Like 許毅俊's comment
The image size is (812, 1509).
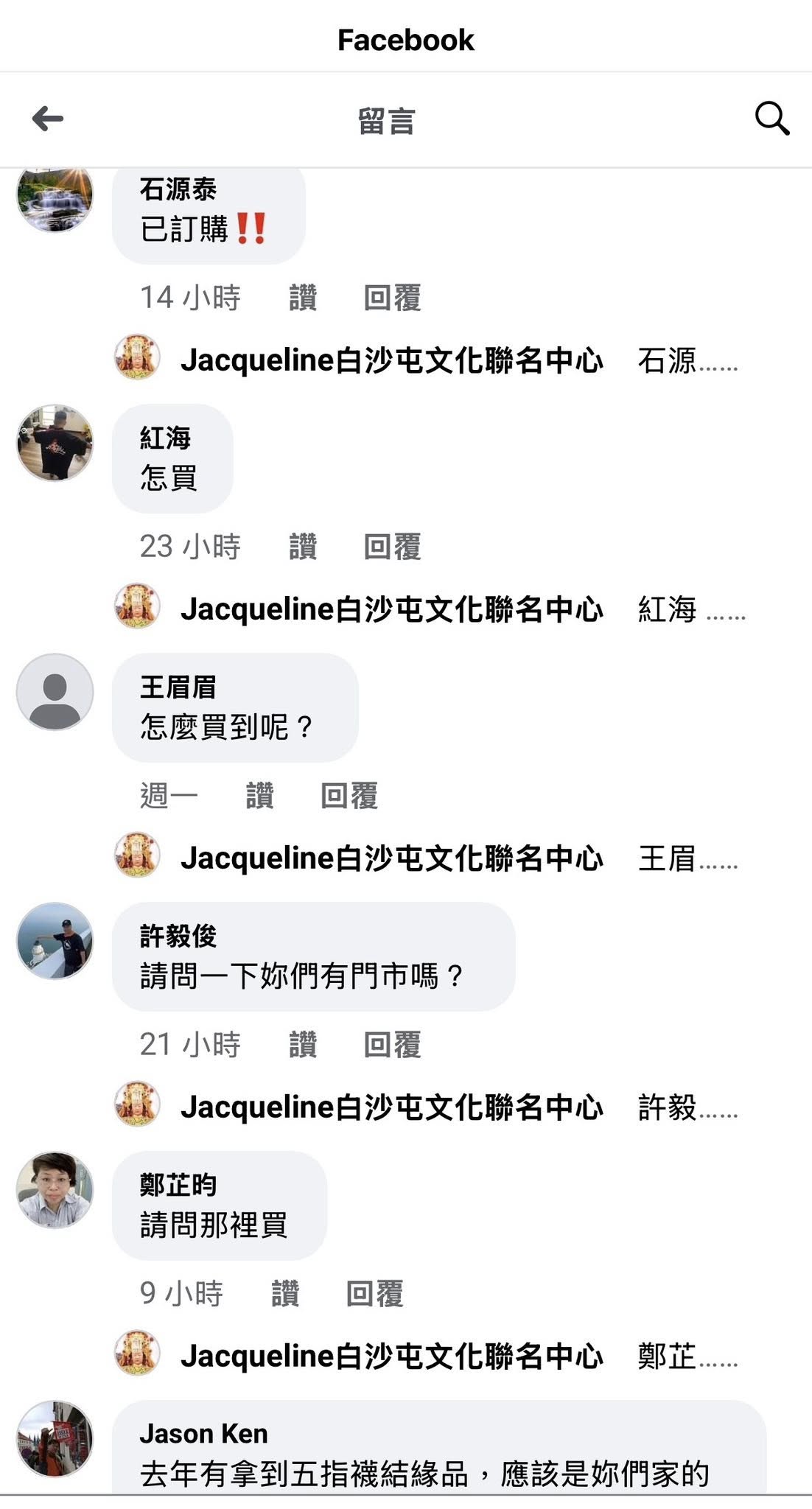click(x=303, y=1046)
